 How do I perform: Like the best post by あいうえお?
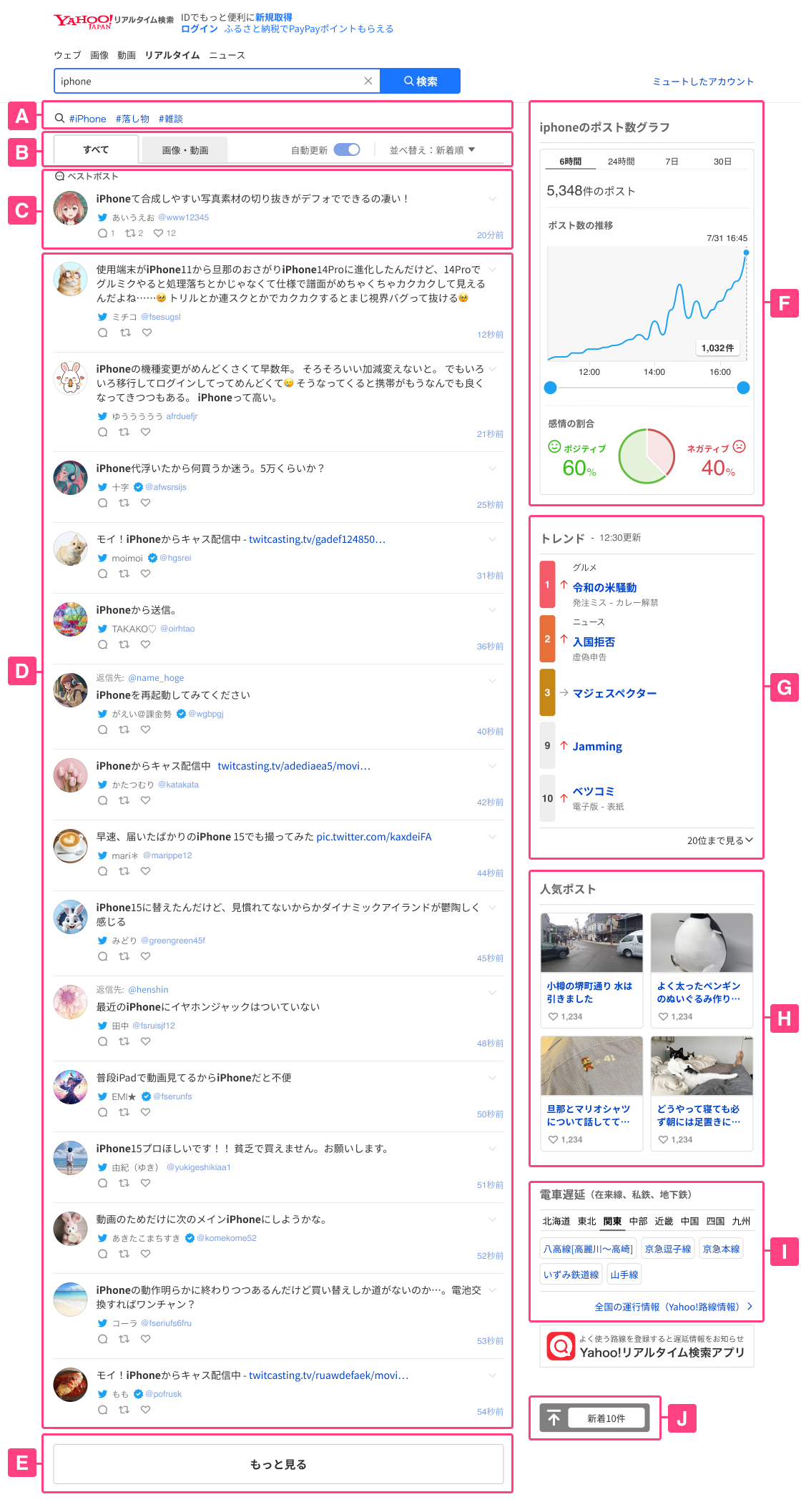tap(159, 233)
